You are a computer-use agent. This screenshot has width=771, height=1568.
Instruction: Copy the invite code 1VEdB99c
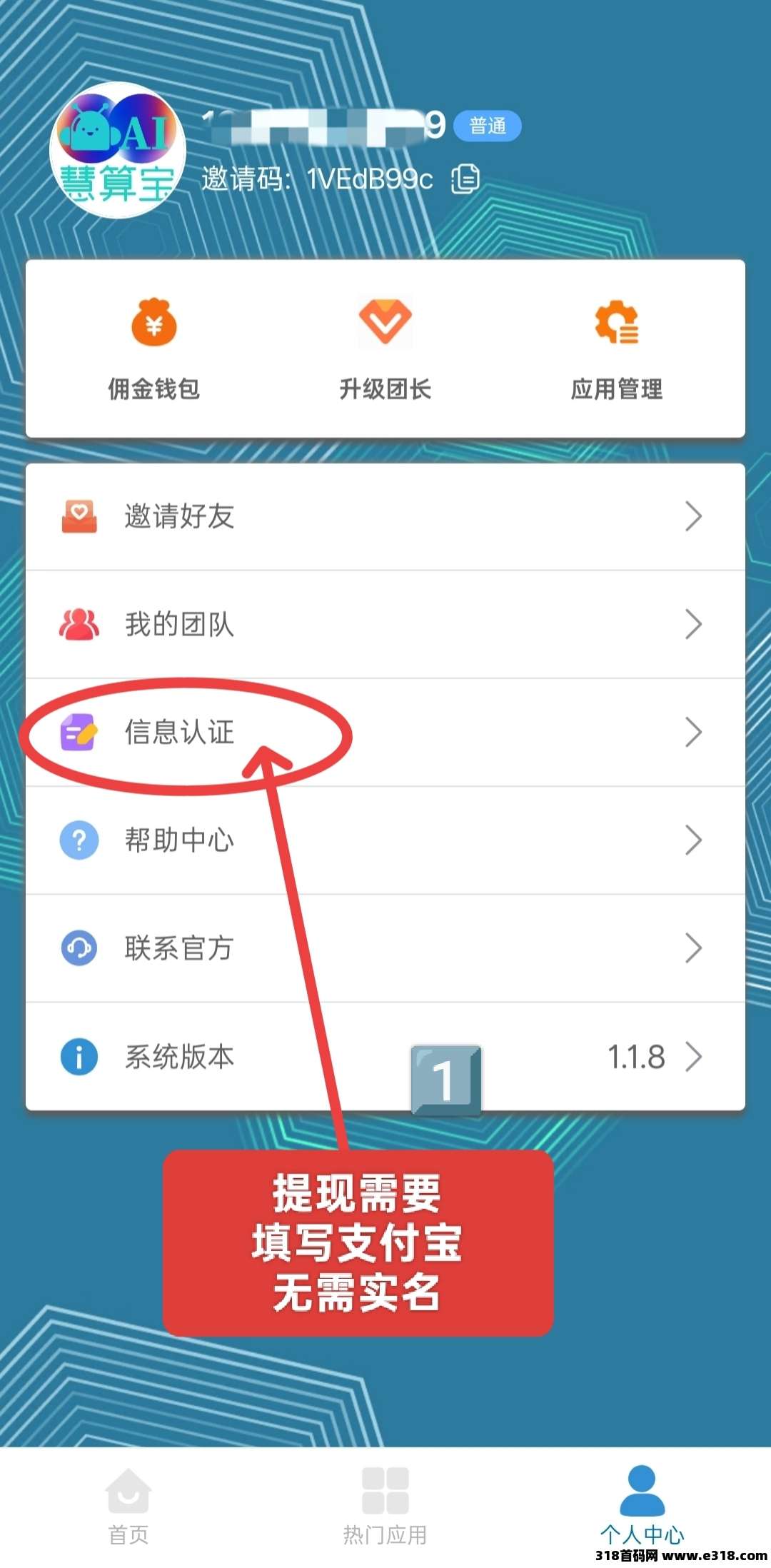tap(465, 179)
